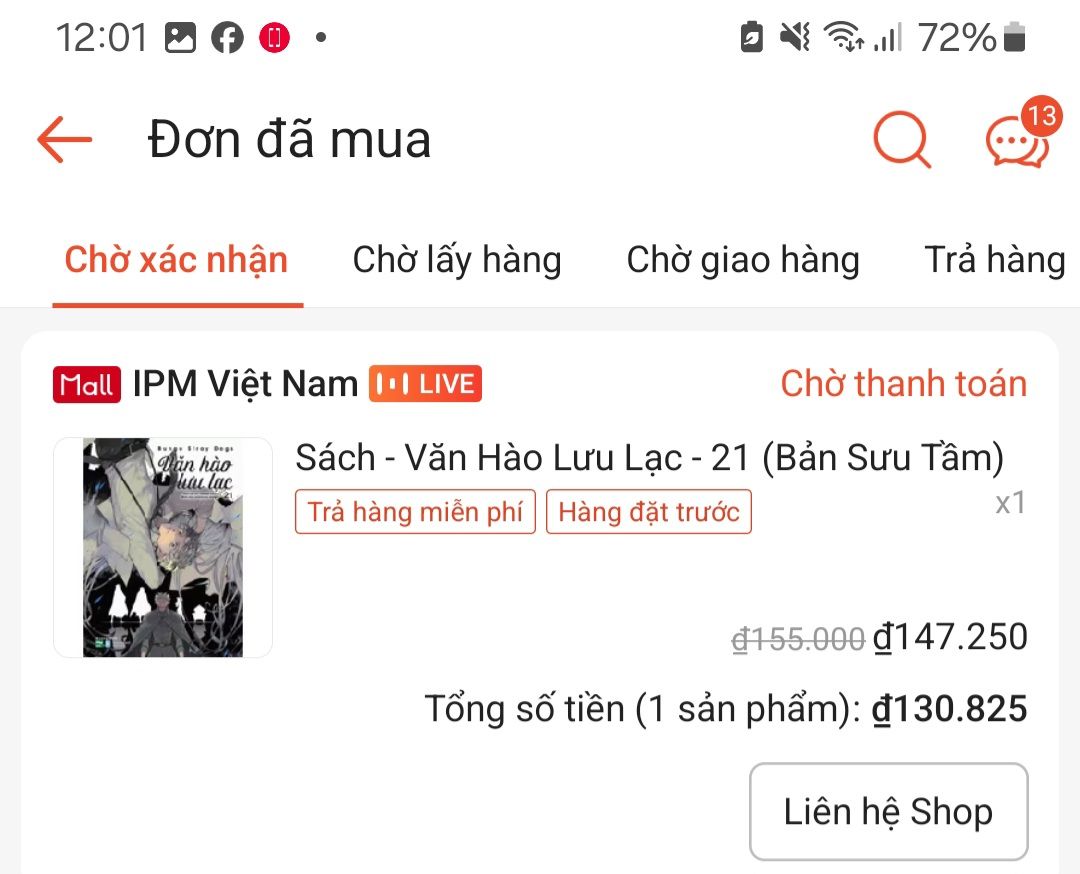Open chat messages with 13 badge
The width and height of the screenshot is (1080, 874).
pyautogui.click(x=1017, y=140)
